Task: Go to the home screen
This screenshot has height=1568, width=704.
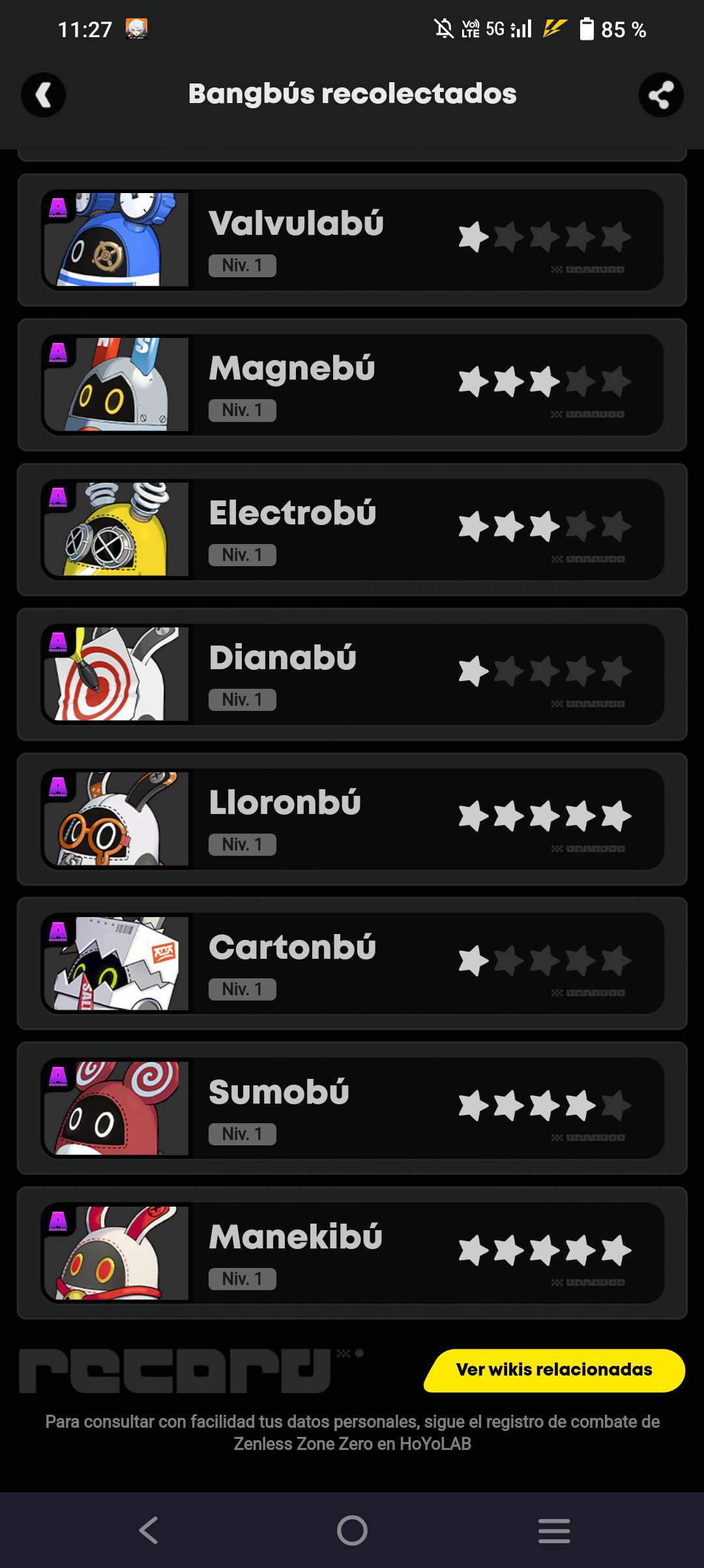Action: click(352, 1530)
